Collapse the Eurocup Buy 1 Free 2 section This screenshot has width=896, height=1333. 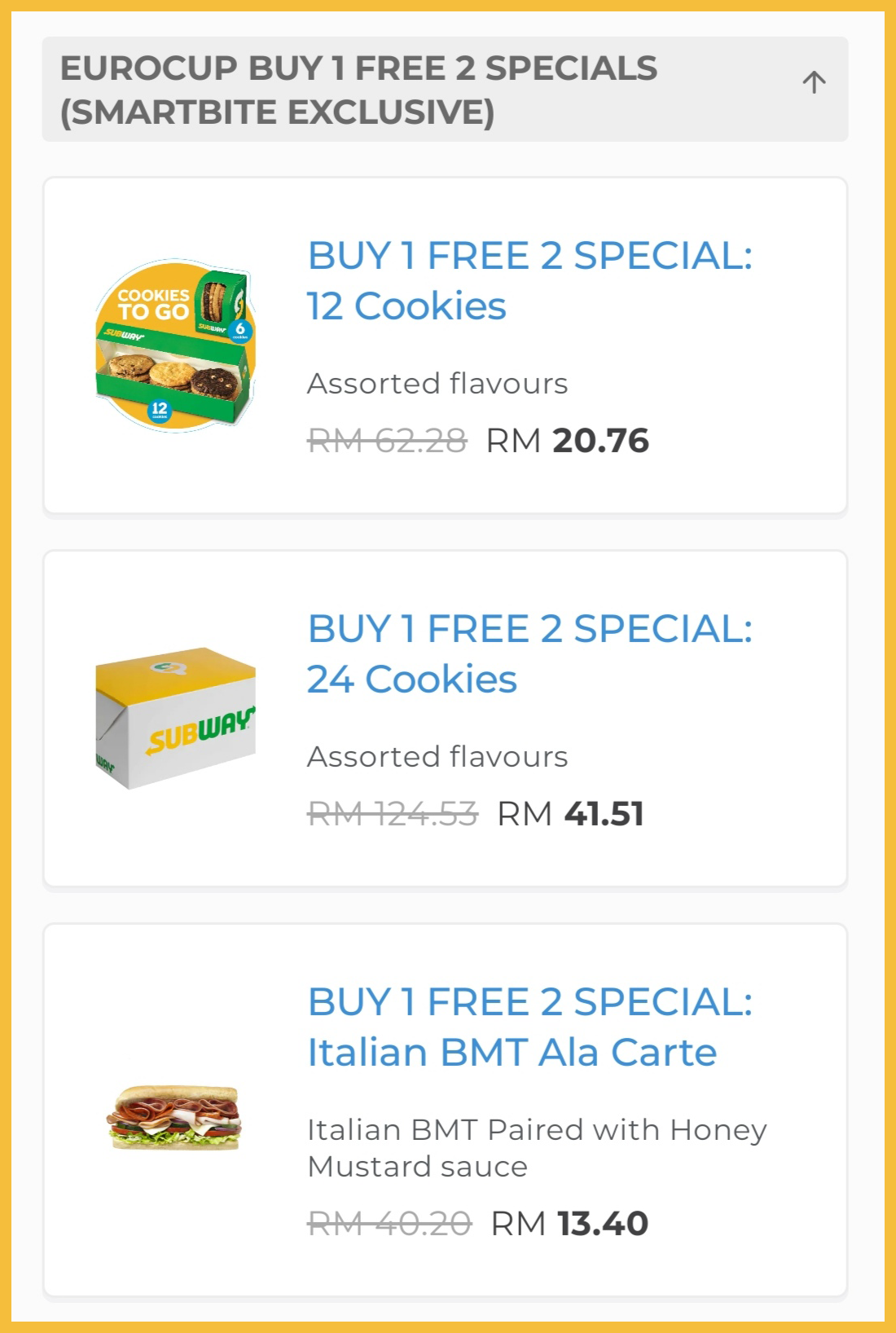point(813,82)
